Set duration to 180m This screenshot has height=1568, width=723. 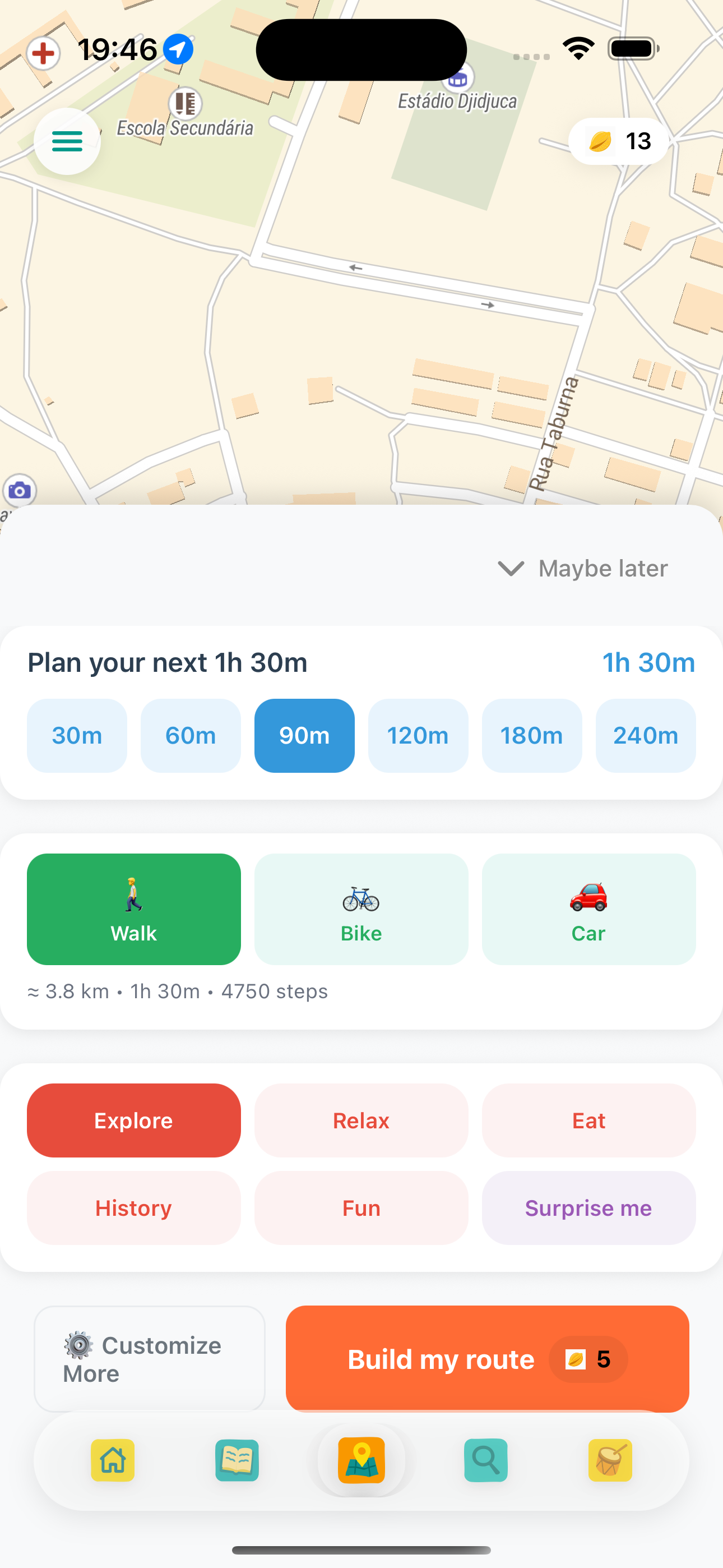tap(532, 735)
